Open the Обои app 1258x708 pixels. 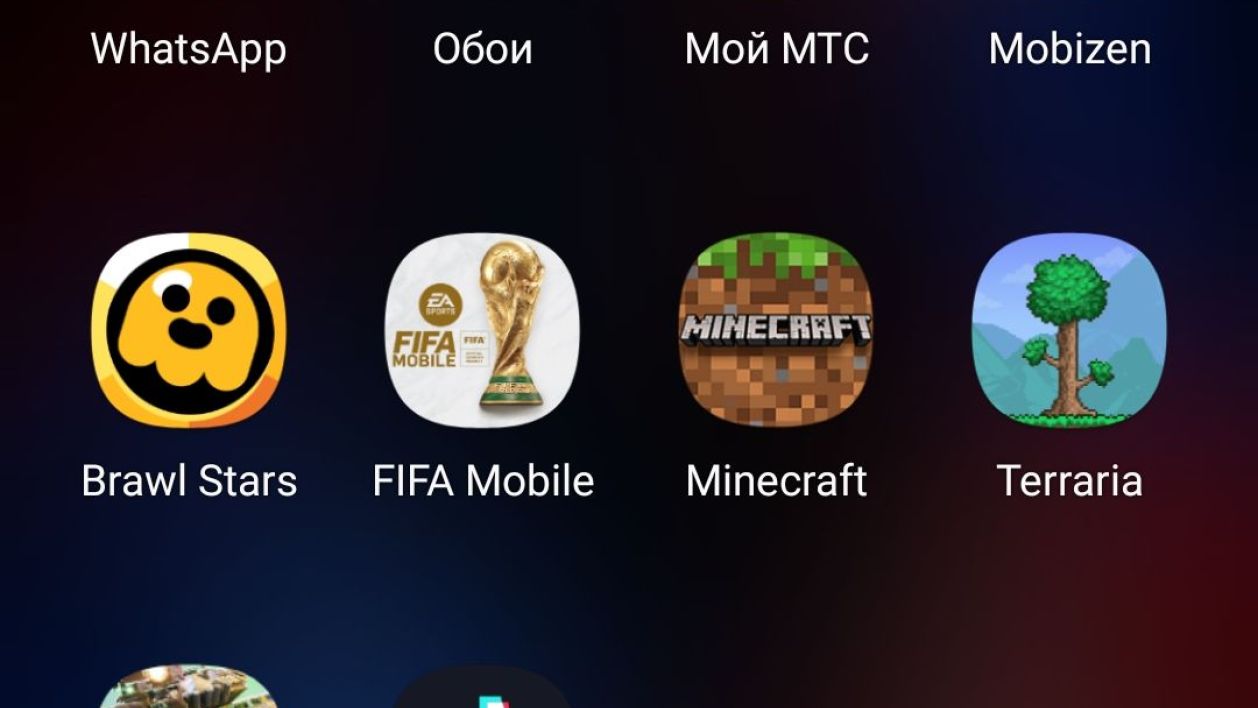[x=483, y=48]
